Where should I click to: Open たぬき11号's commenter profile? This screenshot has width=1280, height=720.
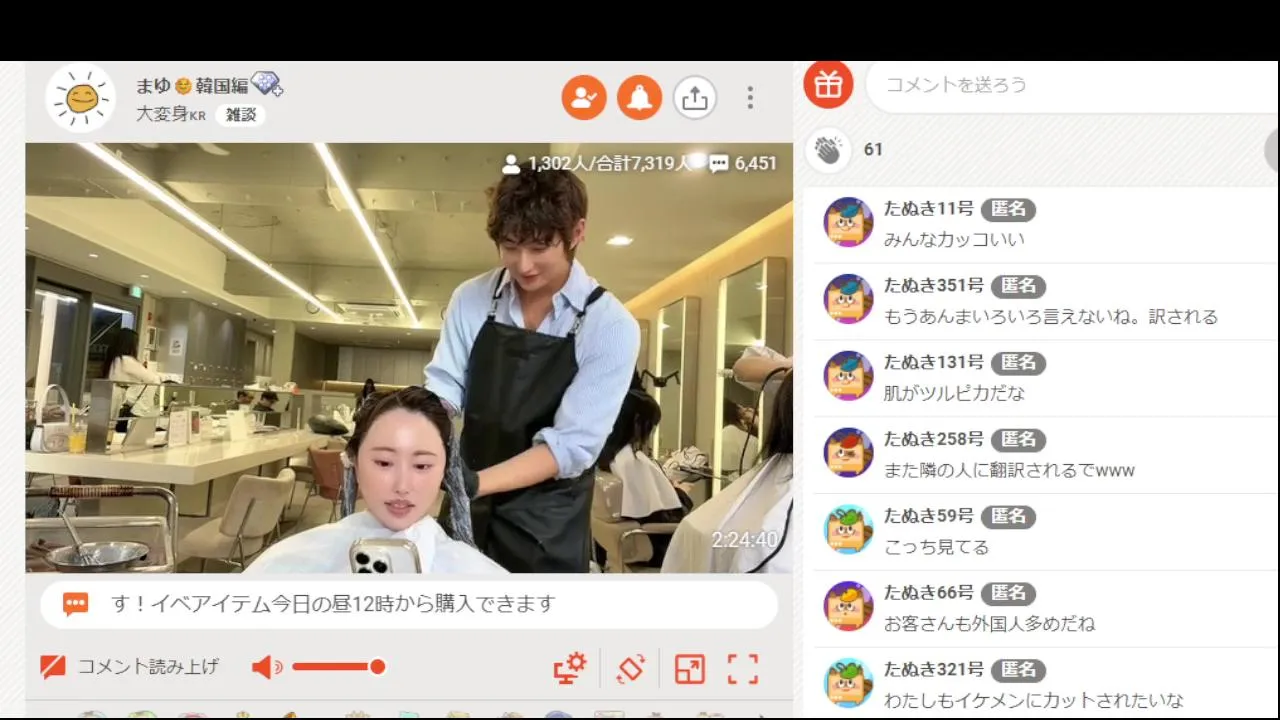pyautogui.click(x=848, y=222)
